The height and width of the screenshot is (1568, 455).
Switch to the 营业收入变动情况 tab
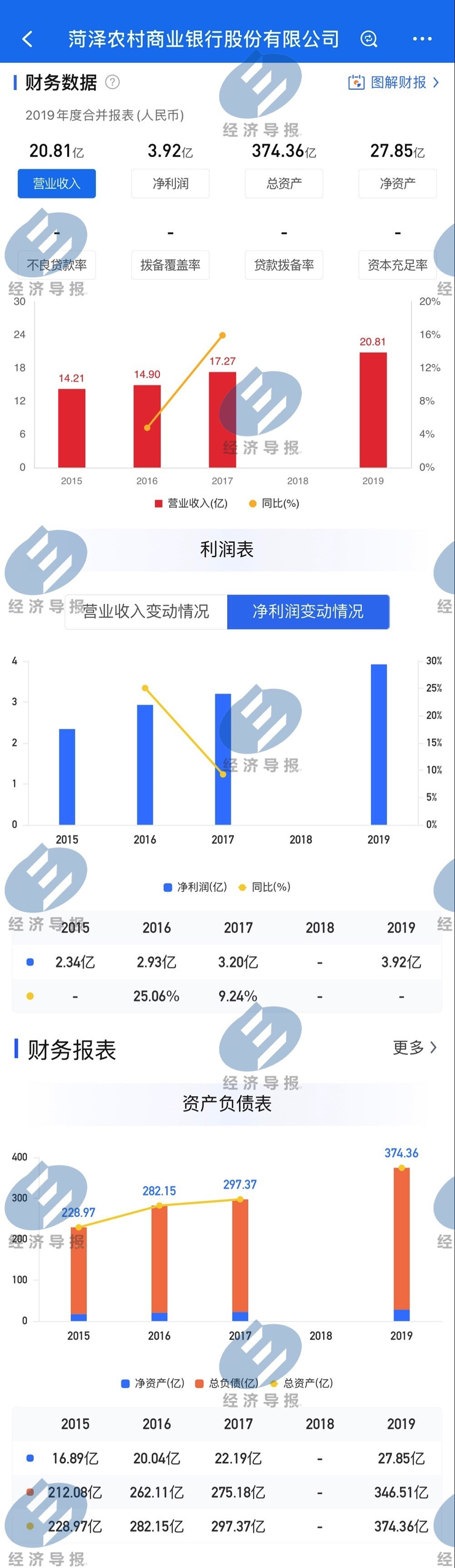click(146, 611)
